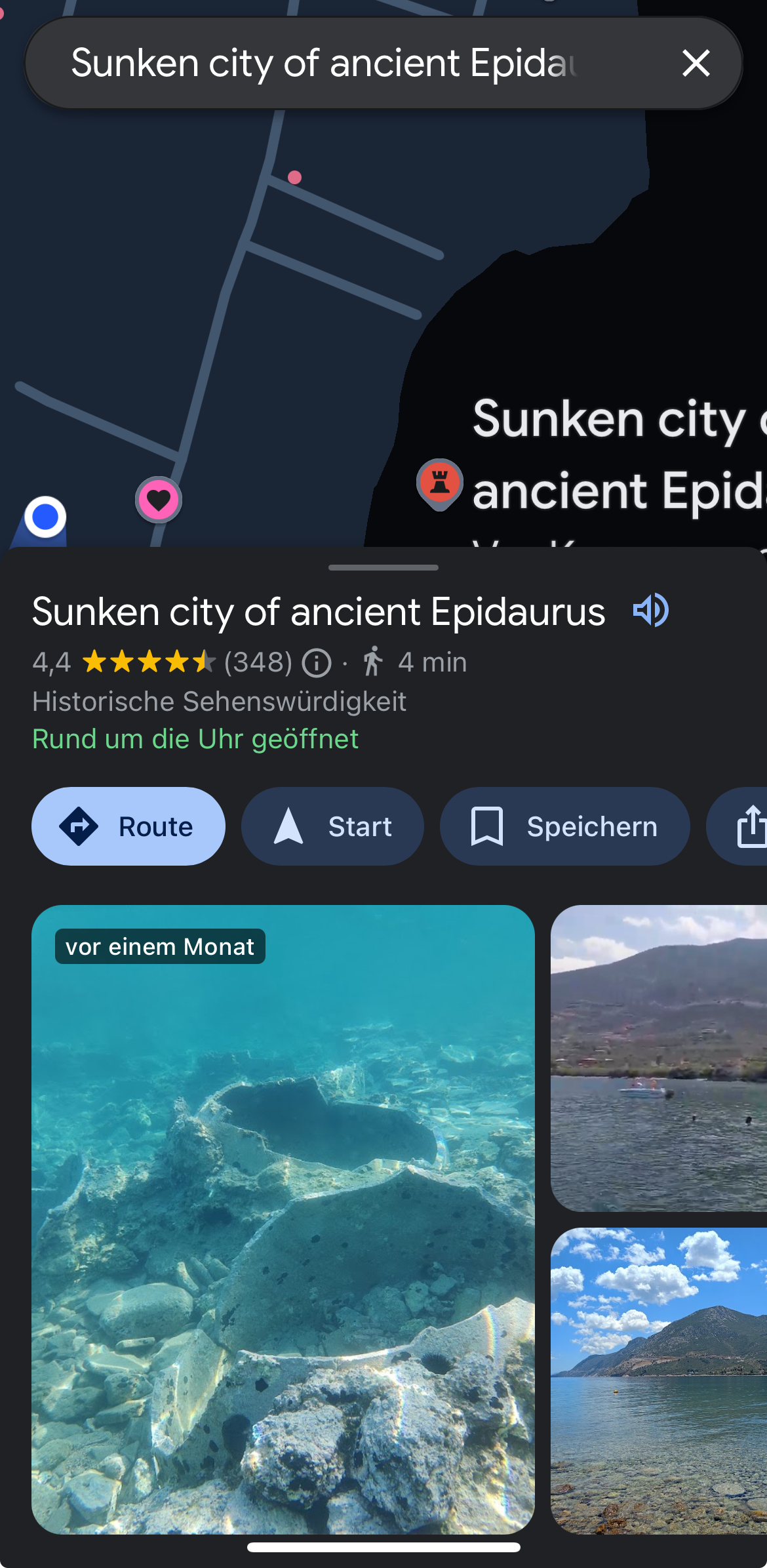This screenshot has height=1568, width=767.
Task: Clear the search with the X button
Action: 696,64
